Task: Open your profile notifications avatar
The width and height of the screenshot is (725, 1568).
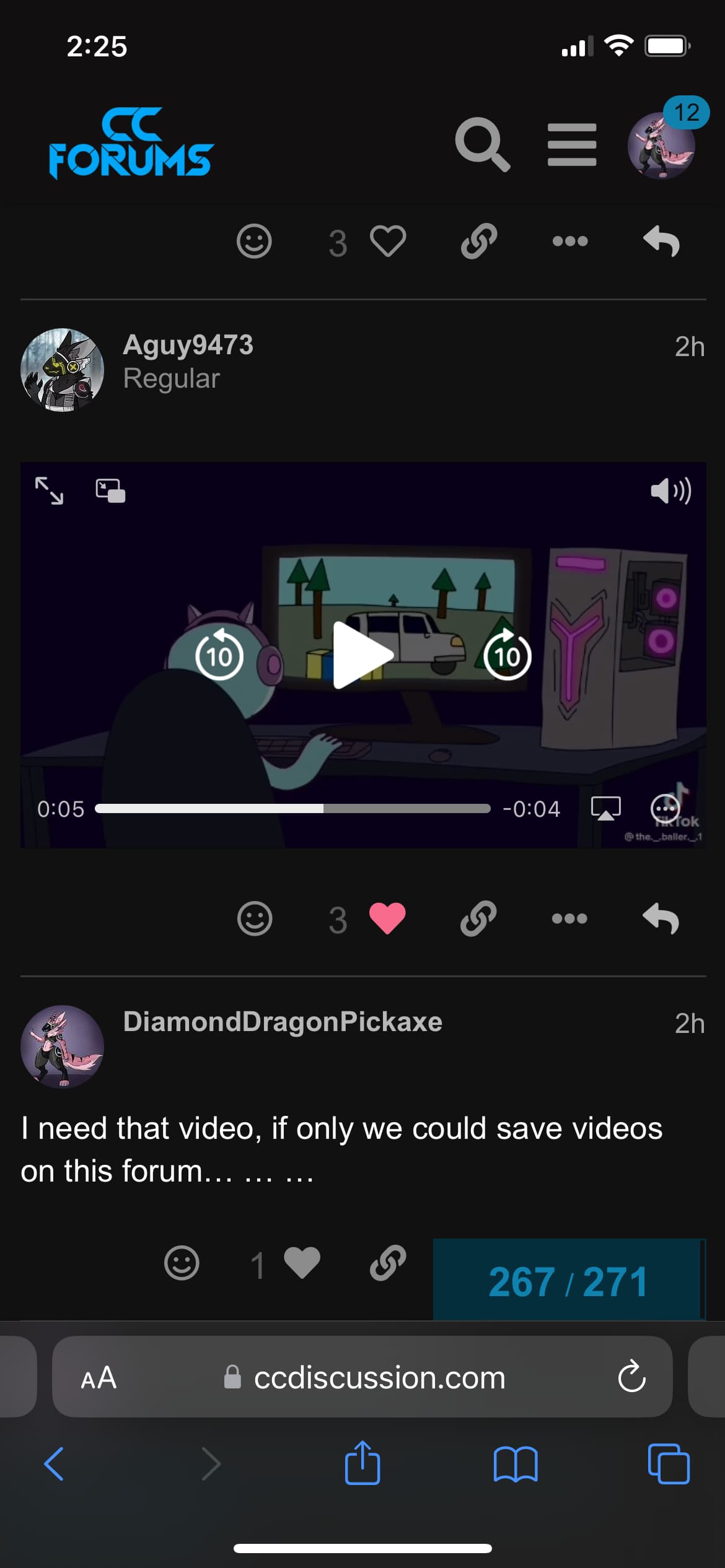Action: (661, 146)
